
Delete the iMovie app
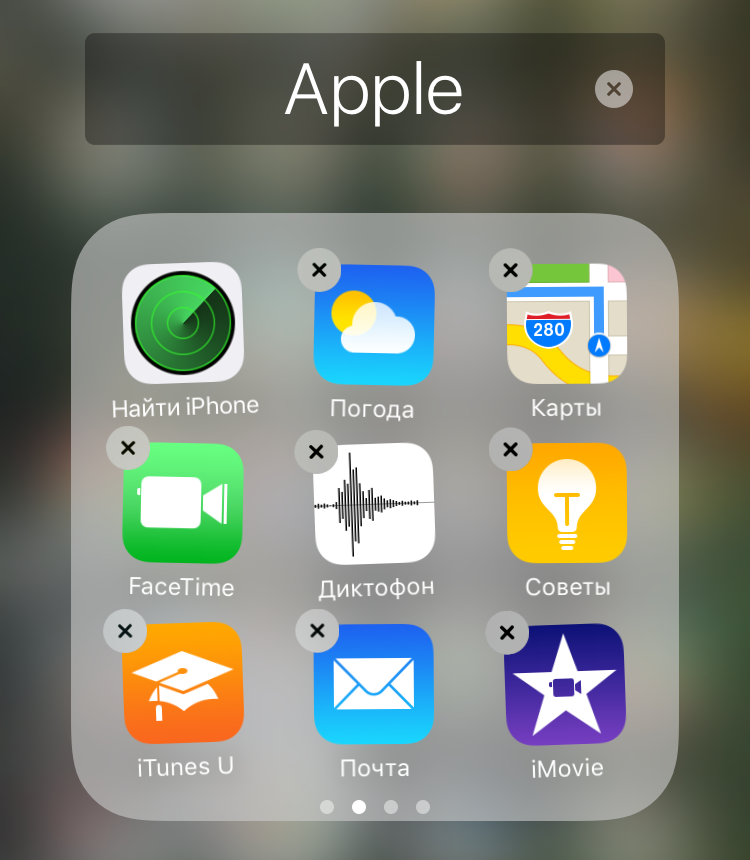pyautogui.click(x=507, y=632)
